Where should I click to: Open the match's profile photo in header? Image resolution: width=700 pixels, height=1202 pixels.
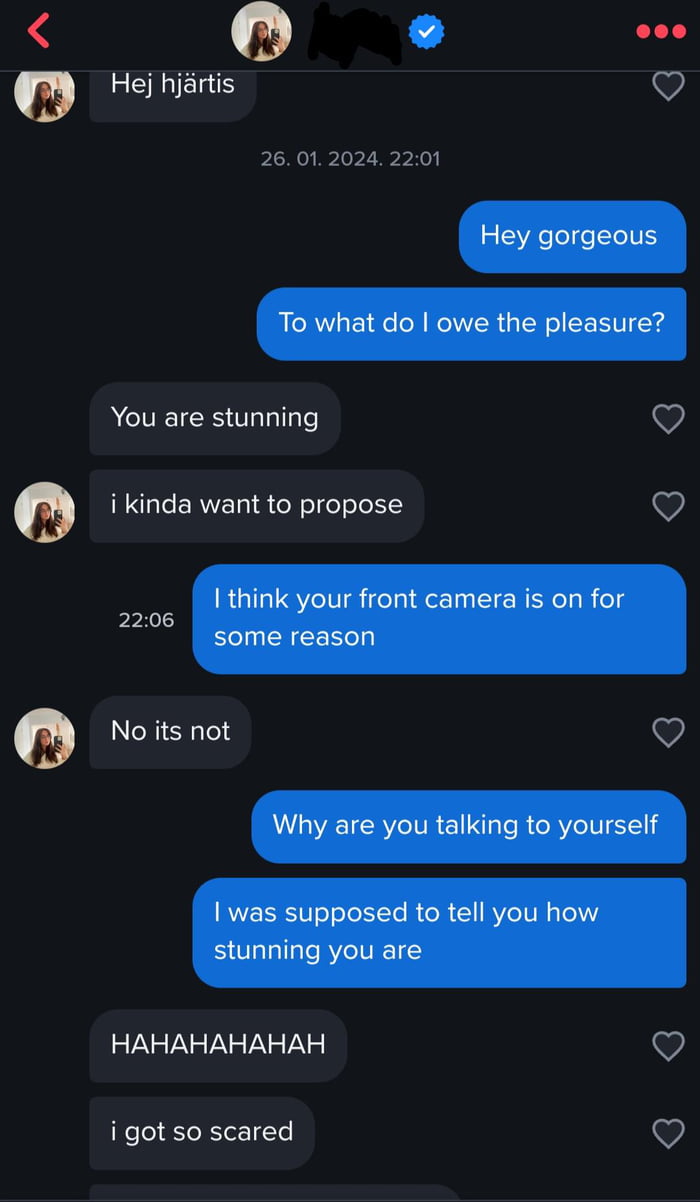261,32
